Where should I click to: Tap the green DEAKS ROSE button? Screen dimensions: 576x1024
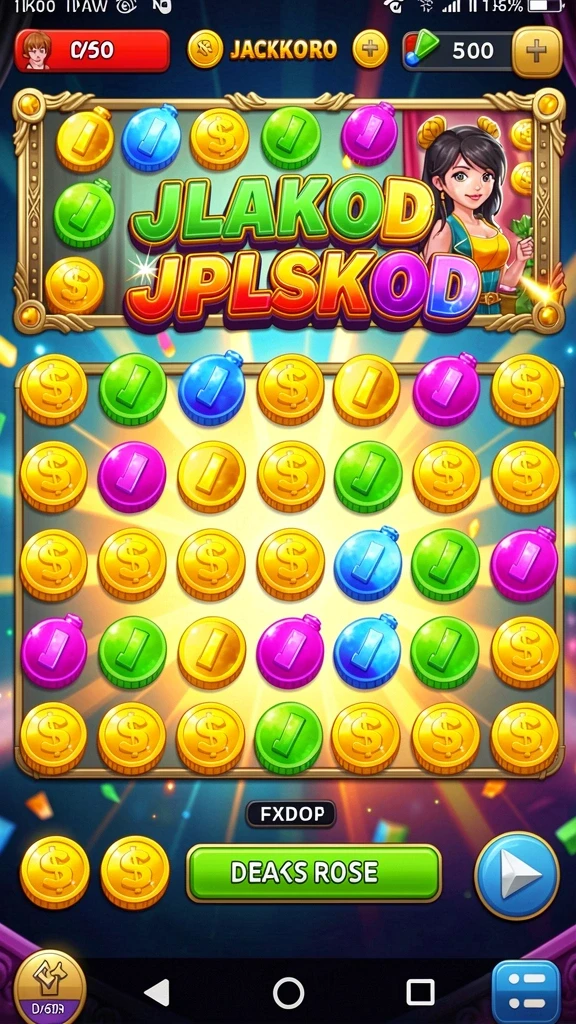pos(314,872)
